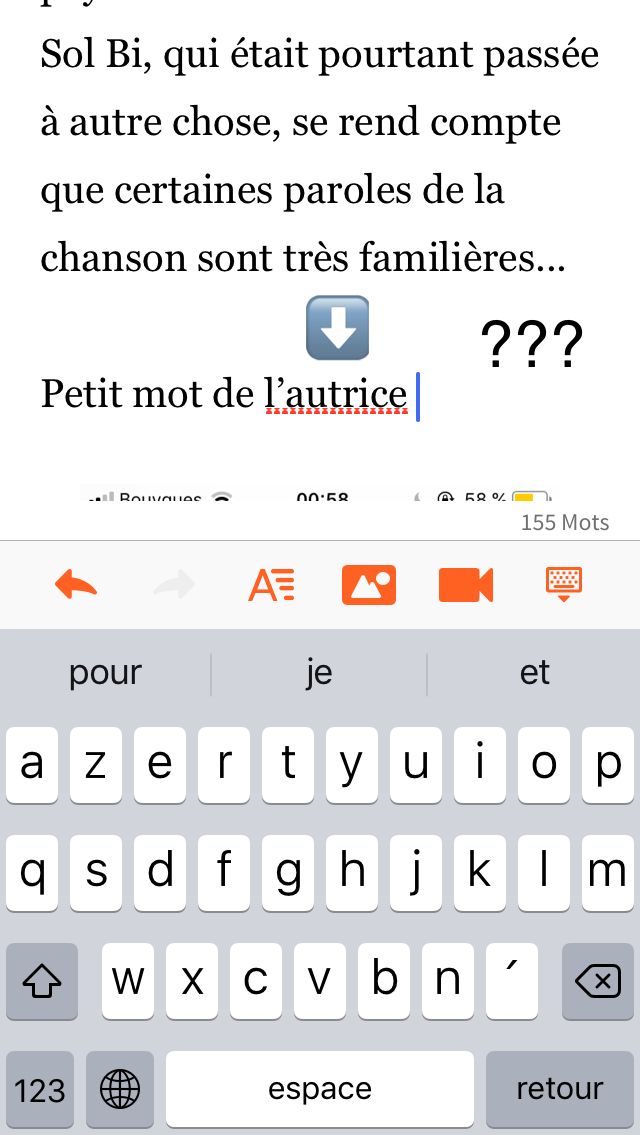Image resolution: width=640 pixels, height=1135 pixels.
Task: Insert the suggested word "et"
Action: pos(534,673)
